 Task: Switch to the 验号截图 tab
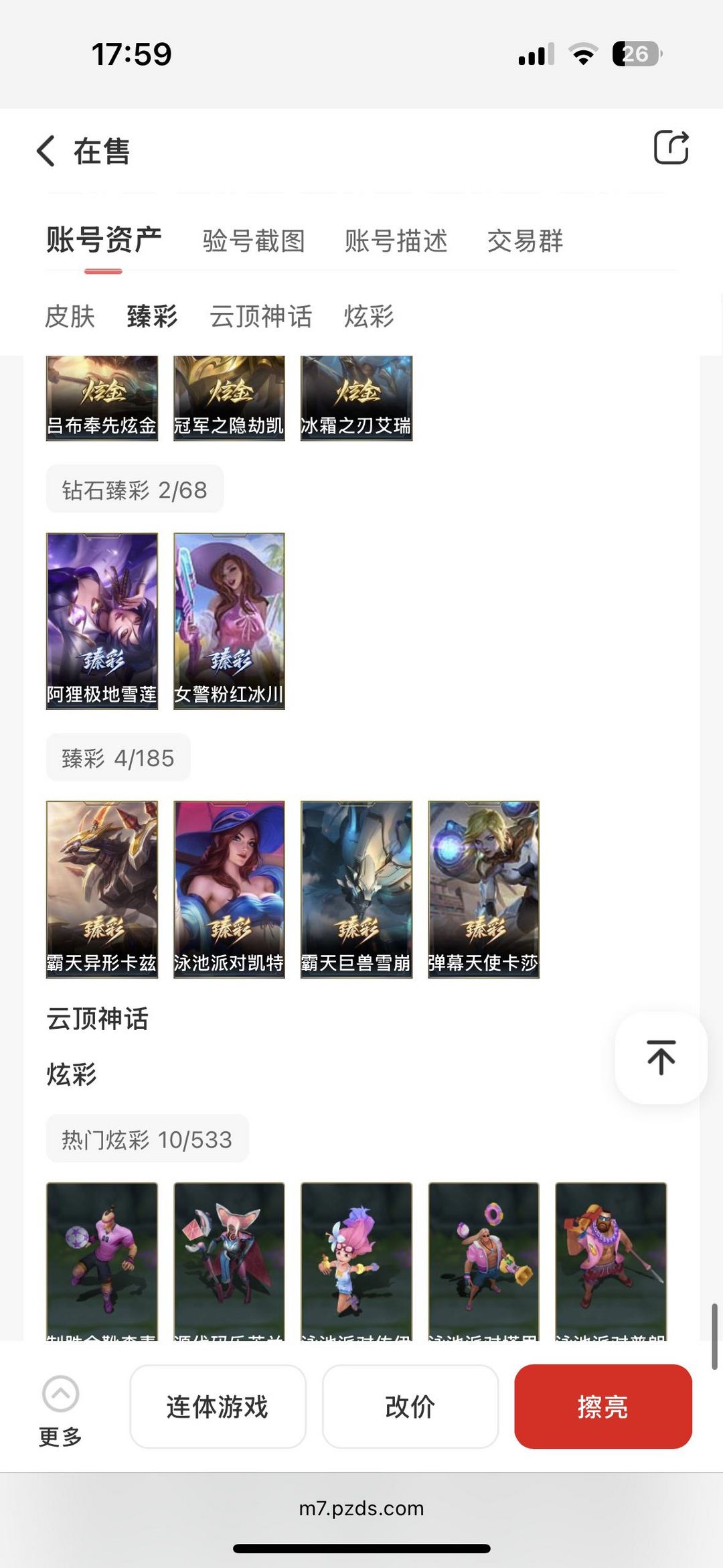pyautogui.click(x=254, y=241)
